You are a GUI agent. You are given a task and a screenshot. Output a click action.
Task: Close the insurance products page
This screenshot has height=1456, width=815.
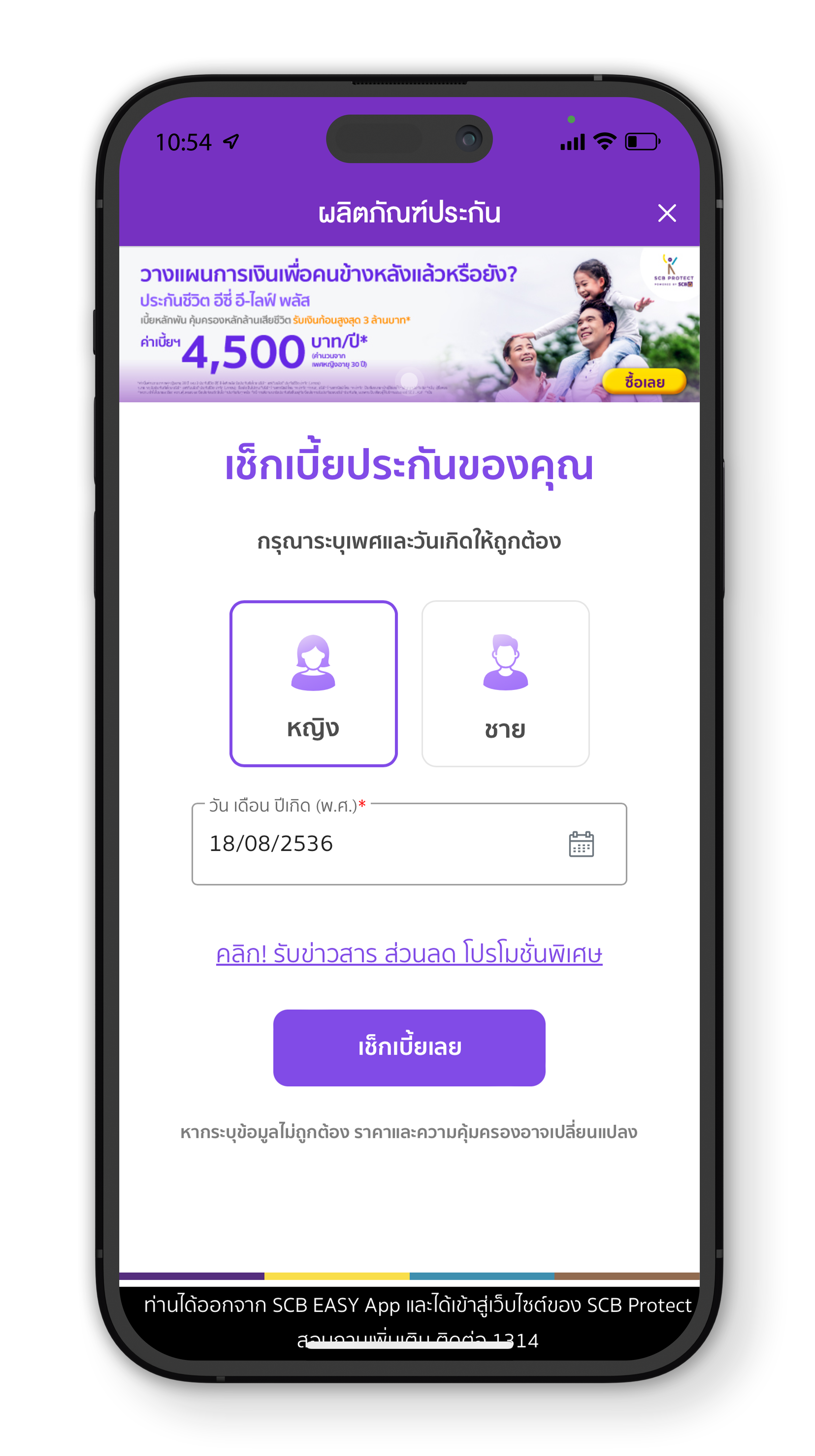pyautogui.click(x=666, y=213)
